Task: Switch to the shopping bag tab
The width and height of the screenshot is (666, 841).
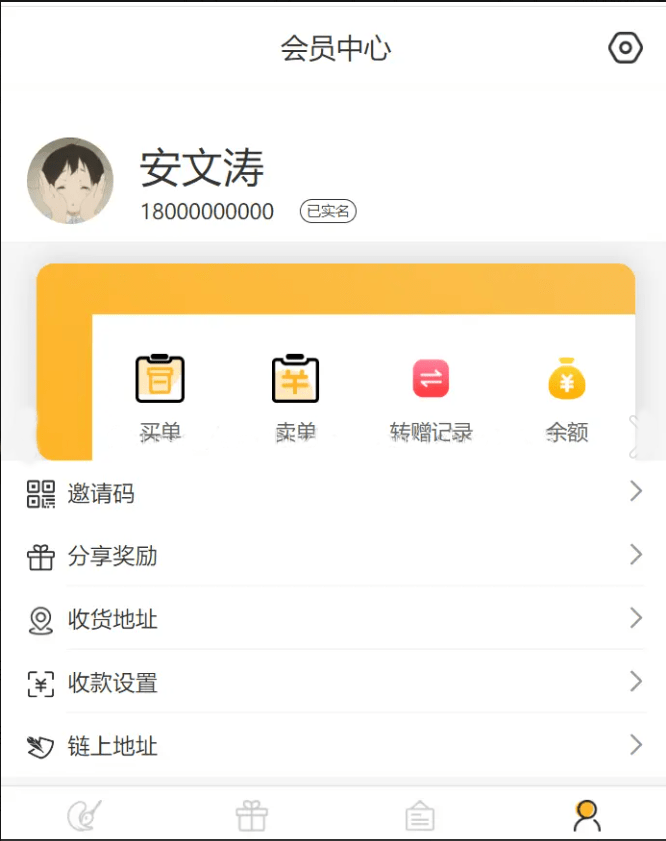Action: click(420, 816)
